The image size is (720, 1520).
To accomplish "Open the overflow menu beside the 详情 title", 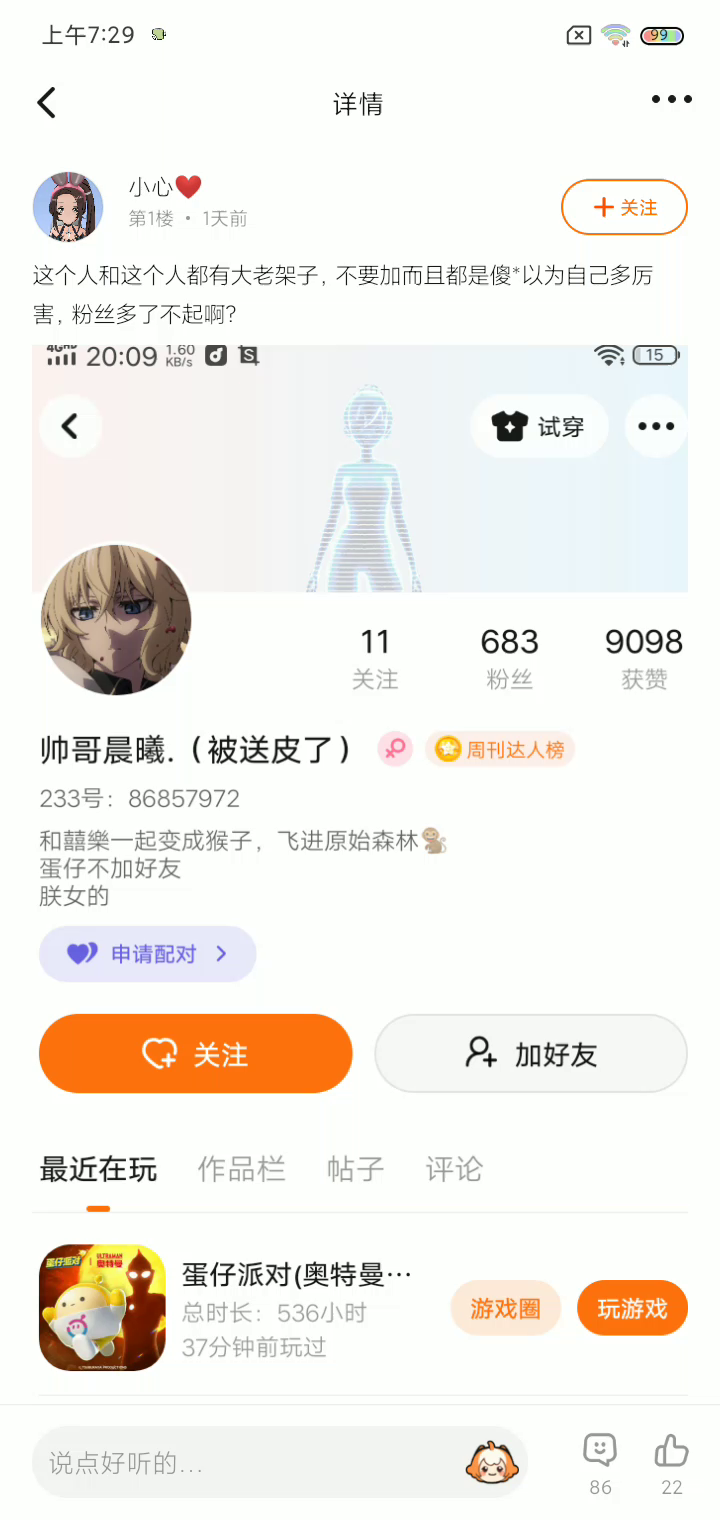I will coord(671,99).
